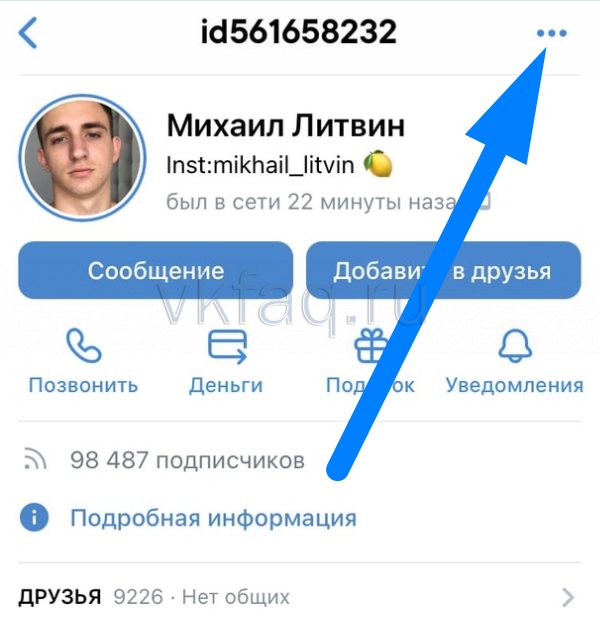Screen dimensions: 600x617
Task: Tap the Сообщение button
Action: tap(155, 270)
